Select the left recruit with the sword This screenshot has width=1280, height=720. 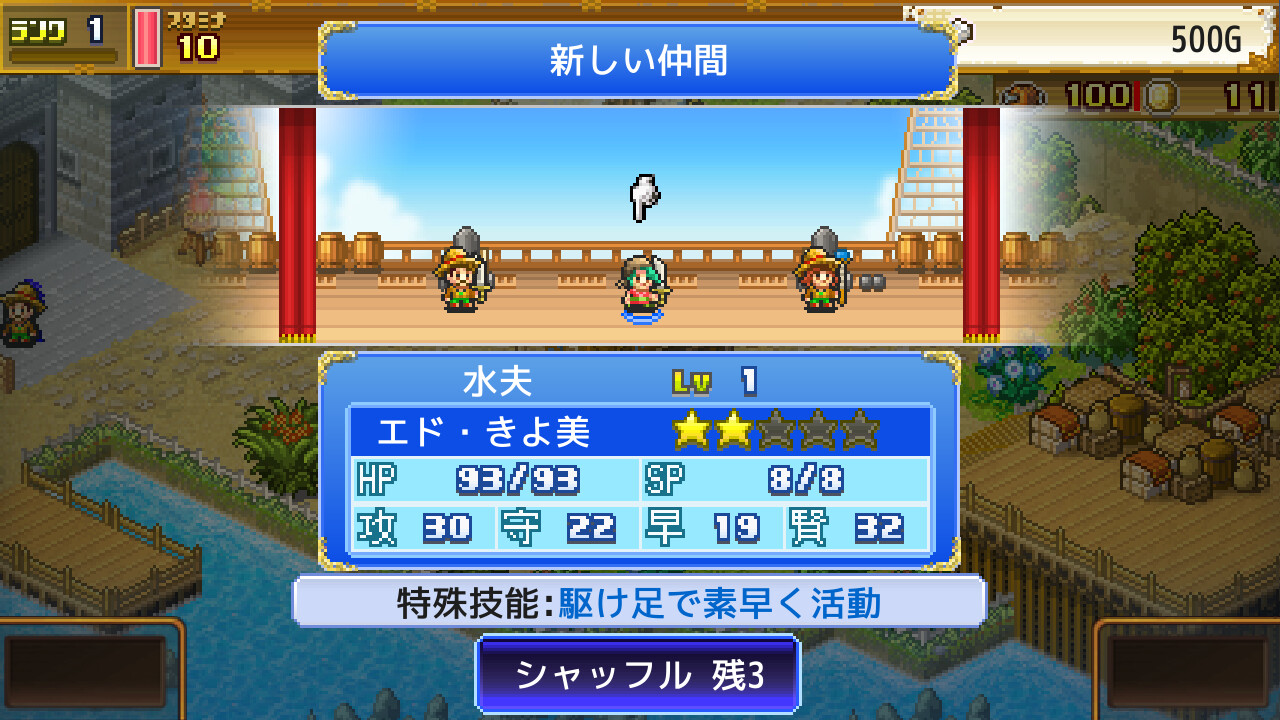461,281
